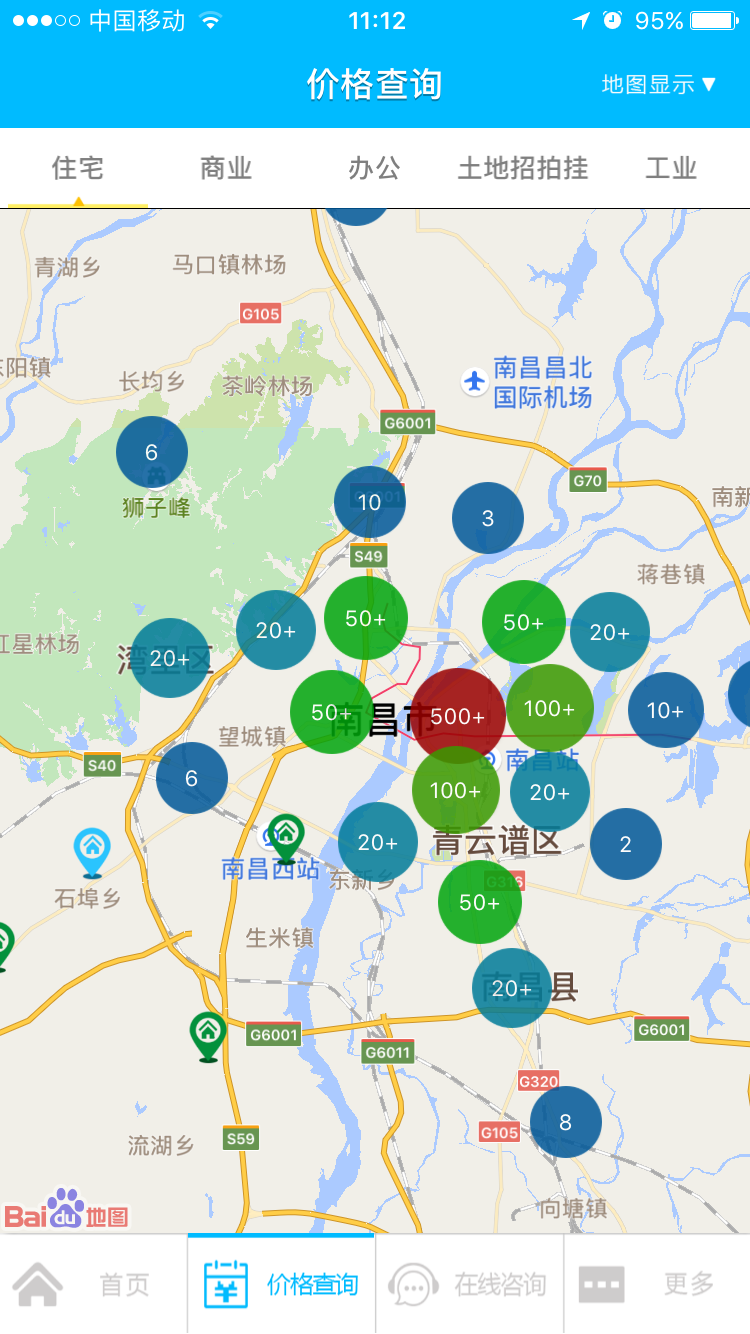Open the 更多 tab
The height and width of the screenshot is (1334, 750).
657,1284
